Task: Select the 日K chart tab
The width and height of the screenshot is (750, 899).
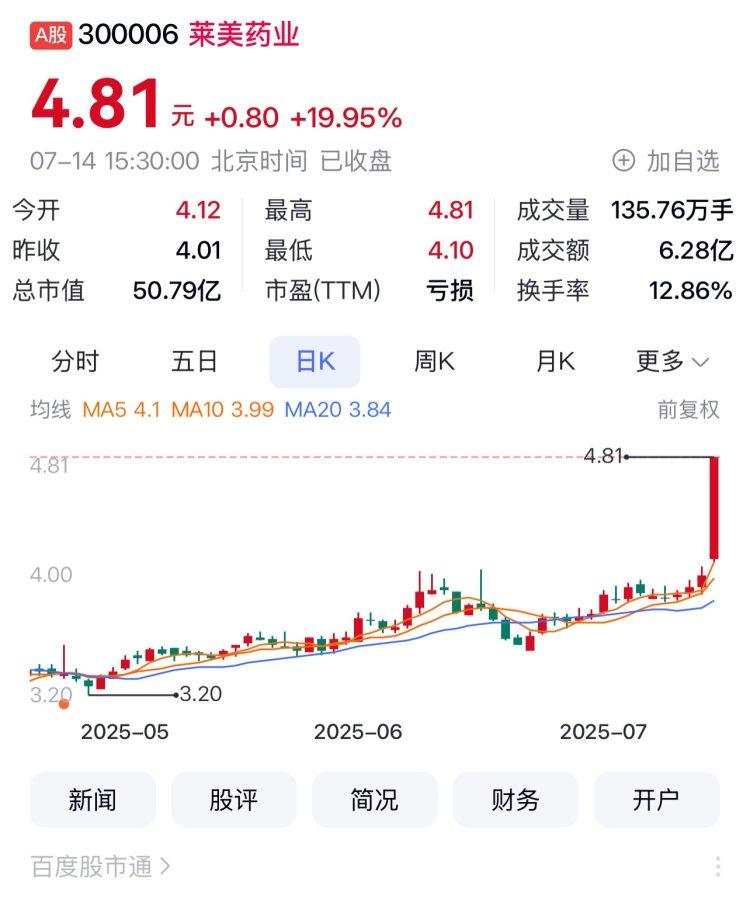Action: (x=314, y=361)
